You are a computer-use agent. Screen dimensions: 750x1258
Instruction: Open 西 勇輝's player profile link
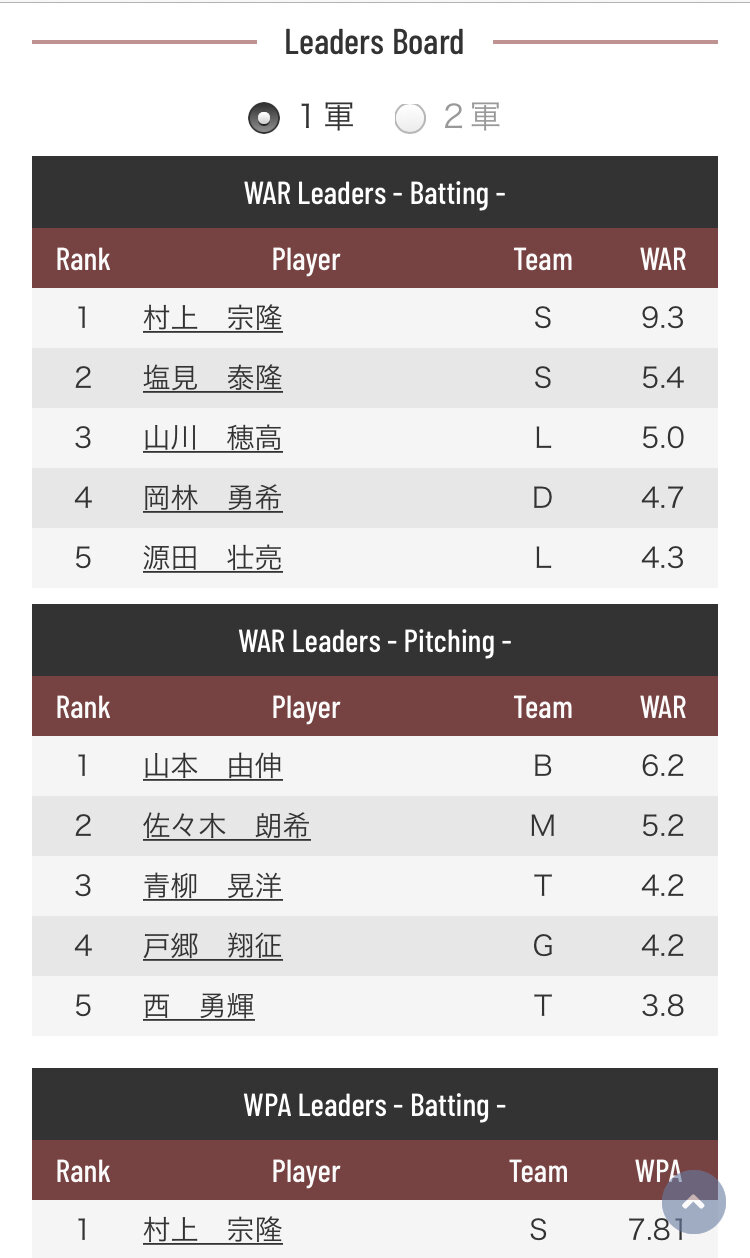pos(197,1006)
